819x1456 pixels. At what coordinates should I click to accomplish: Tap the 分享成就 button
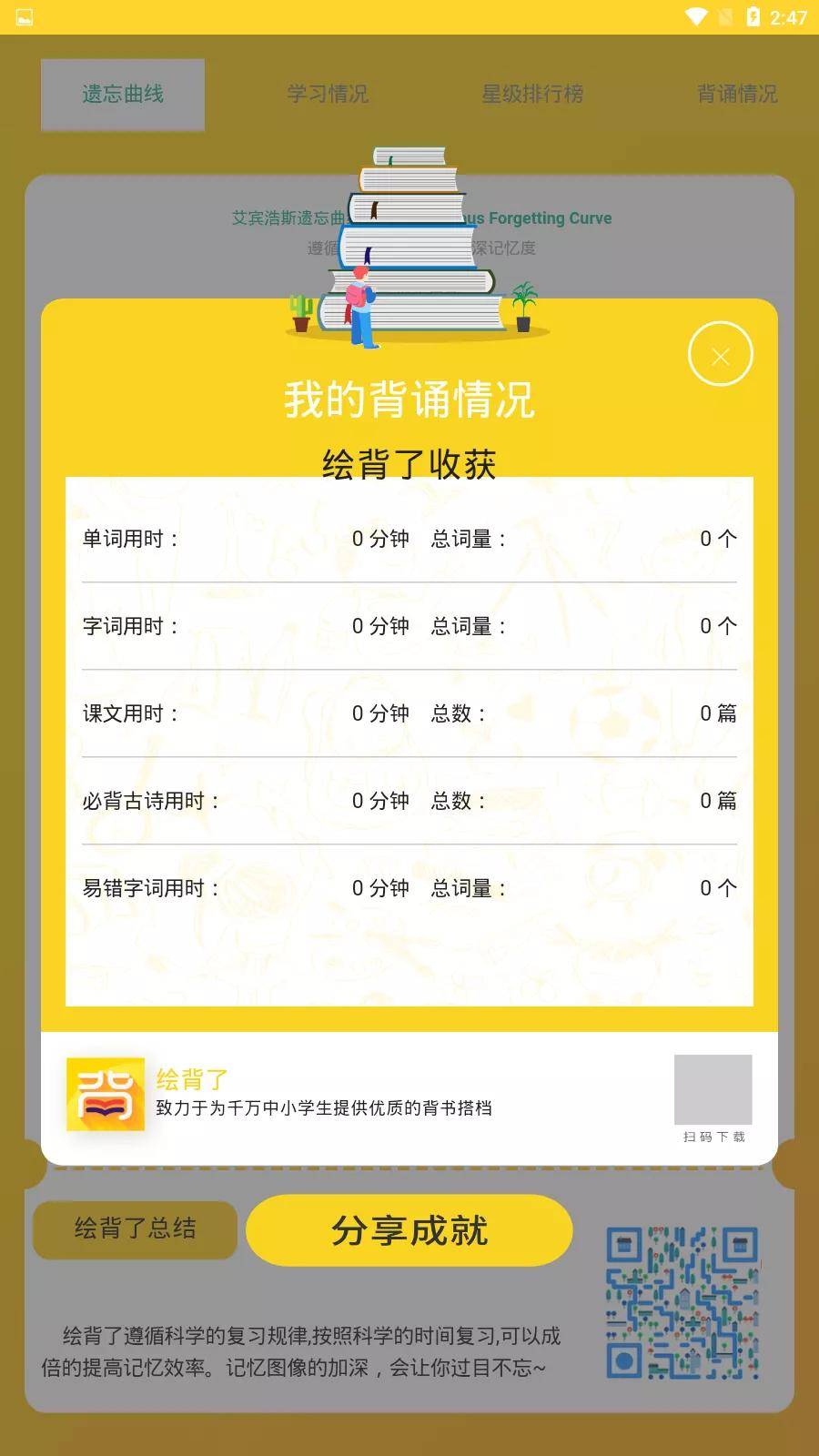pyautogui.click(x=409, y=1230)
